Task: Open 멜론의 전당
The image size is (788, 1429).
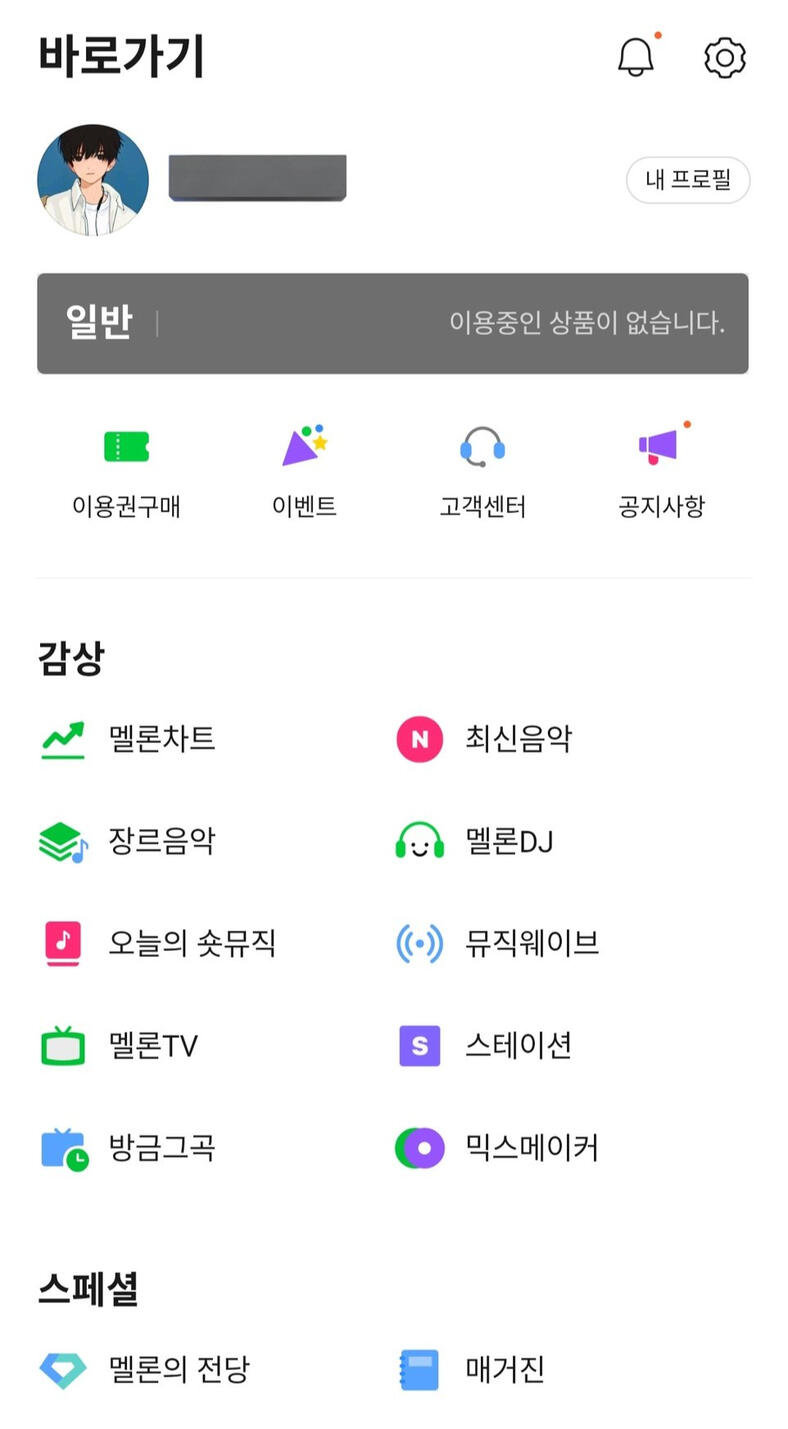Action: click(145, 1369)
